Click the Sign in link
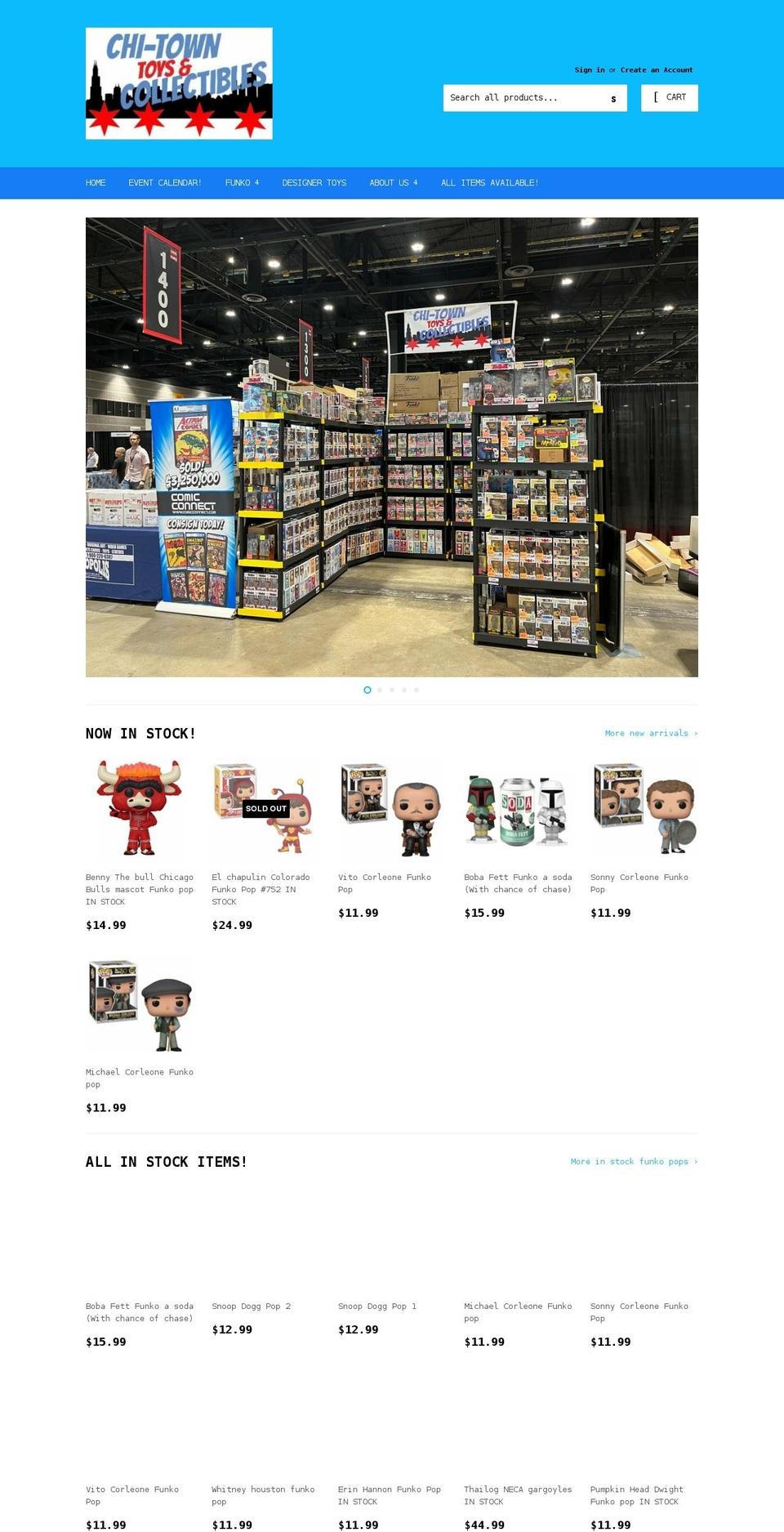Viewport: 784px width, 1532px height. (x=589, y=70)
